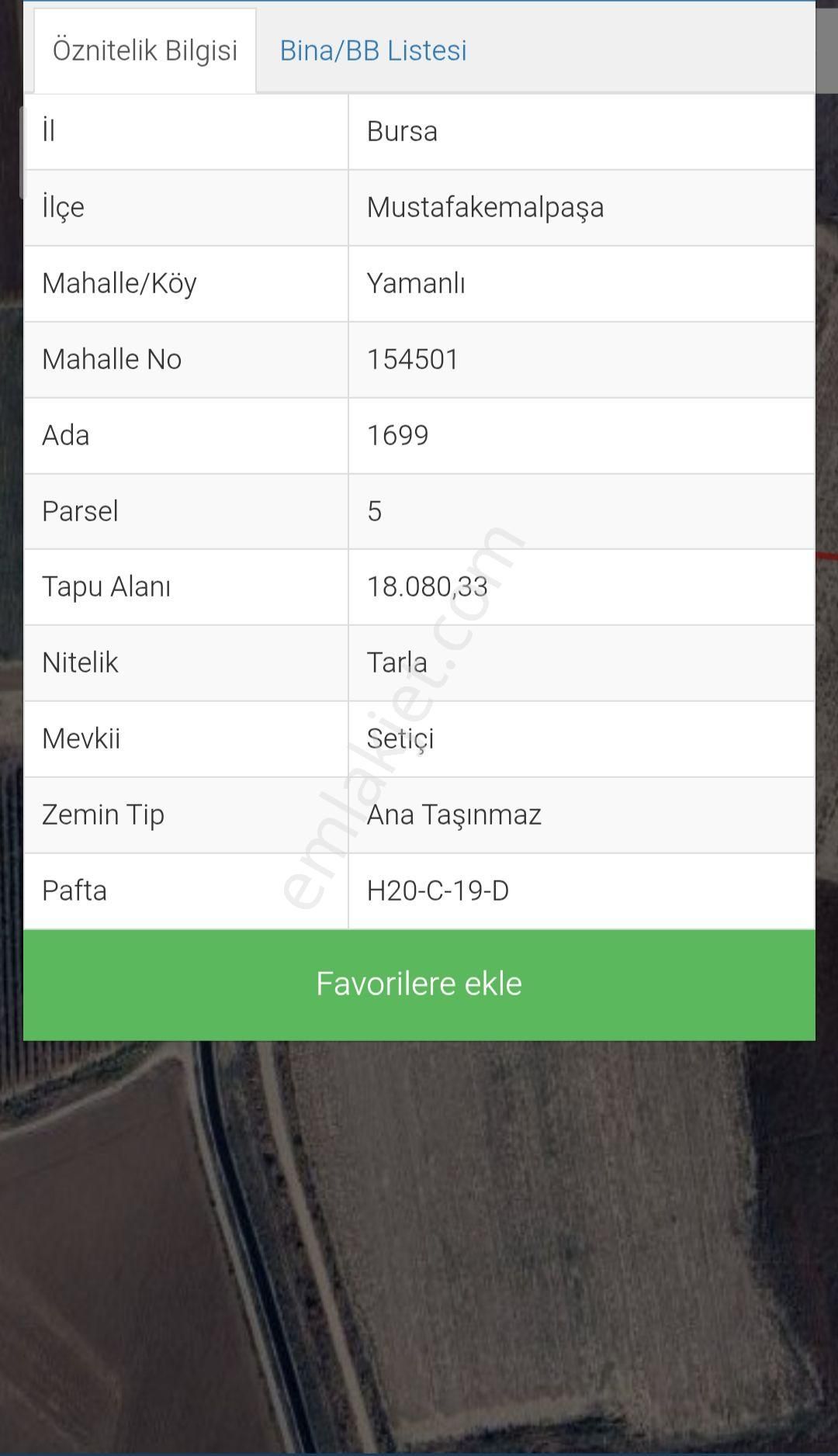
Task: Switch to the Bina/BB Listesi tab
Action: (372, 50)
